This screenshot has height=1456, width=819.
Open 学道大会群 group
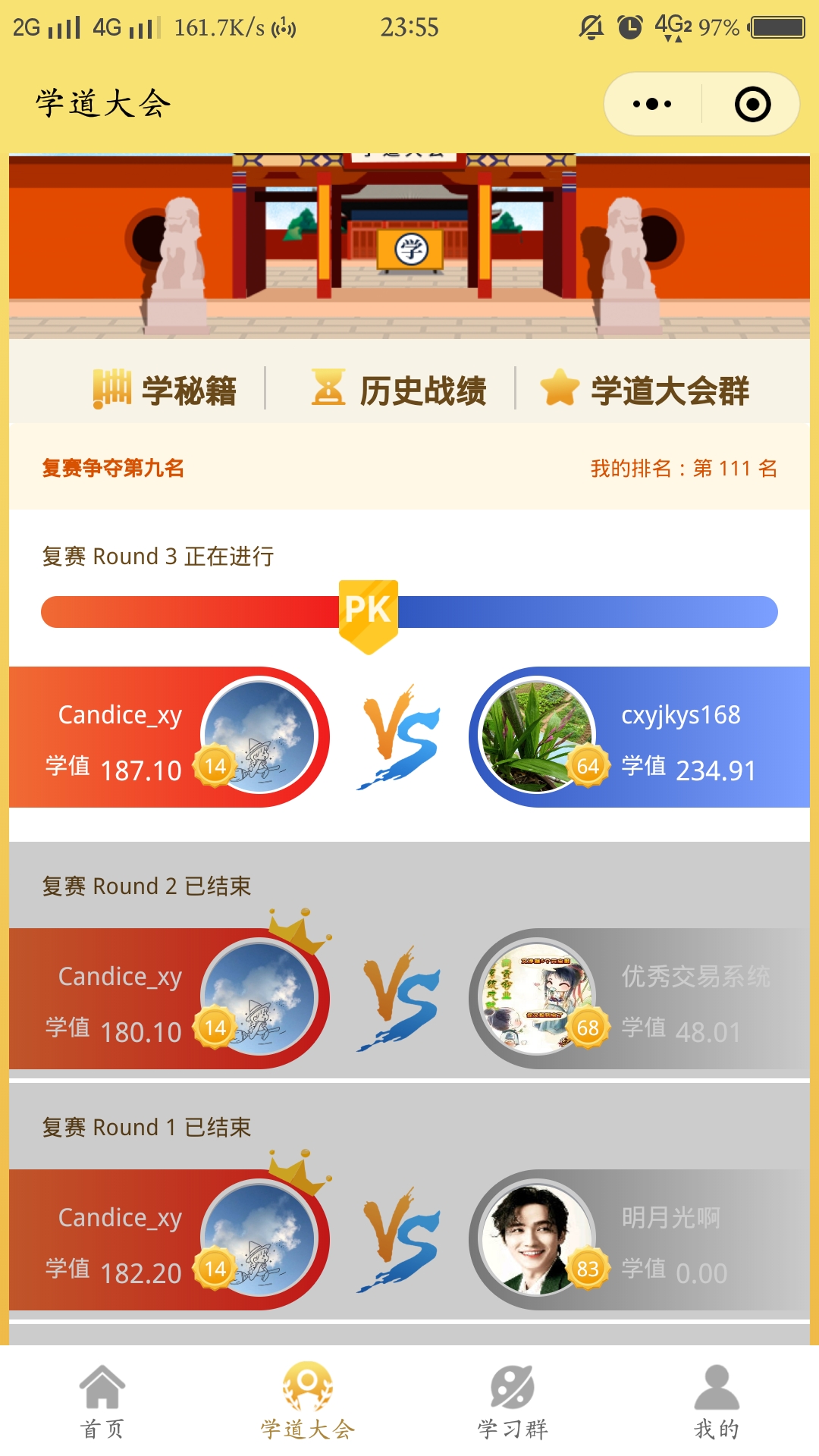[x=645, y=390]
